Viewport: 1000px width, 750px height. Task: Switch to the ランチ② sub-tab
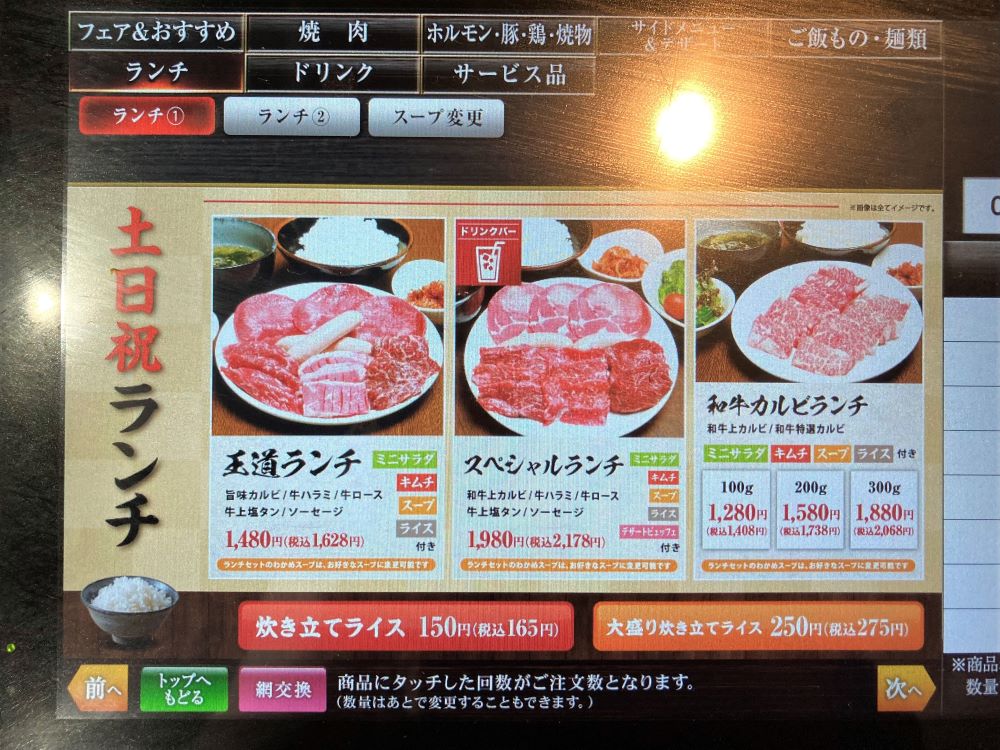point(292,117)
